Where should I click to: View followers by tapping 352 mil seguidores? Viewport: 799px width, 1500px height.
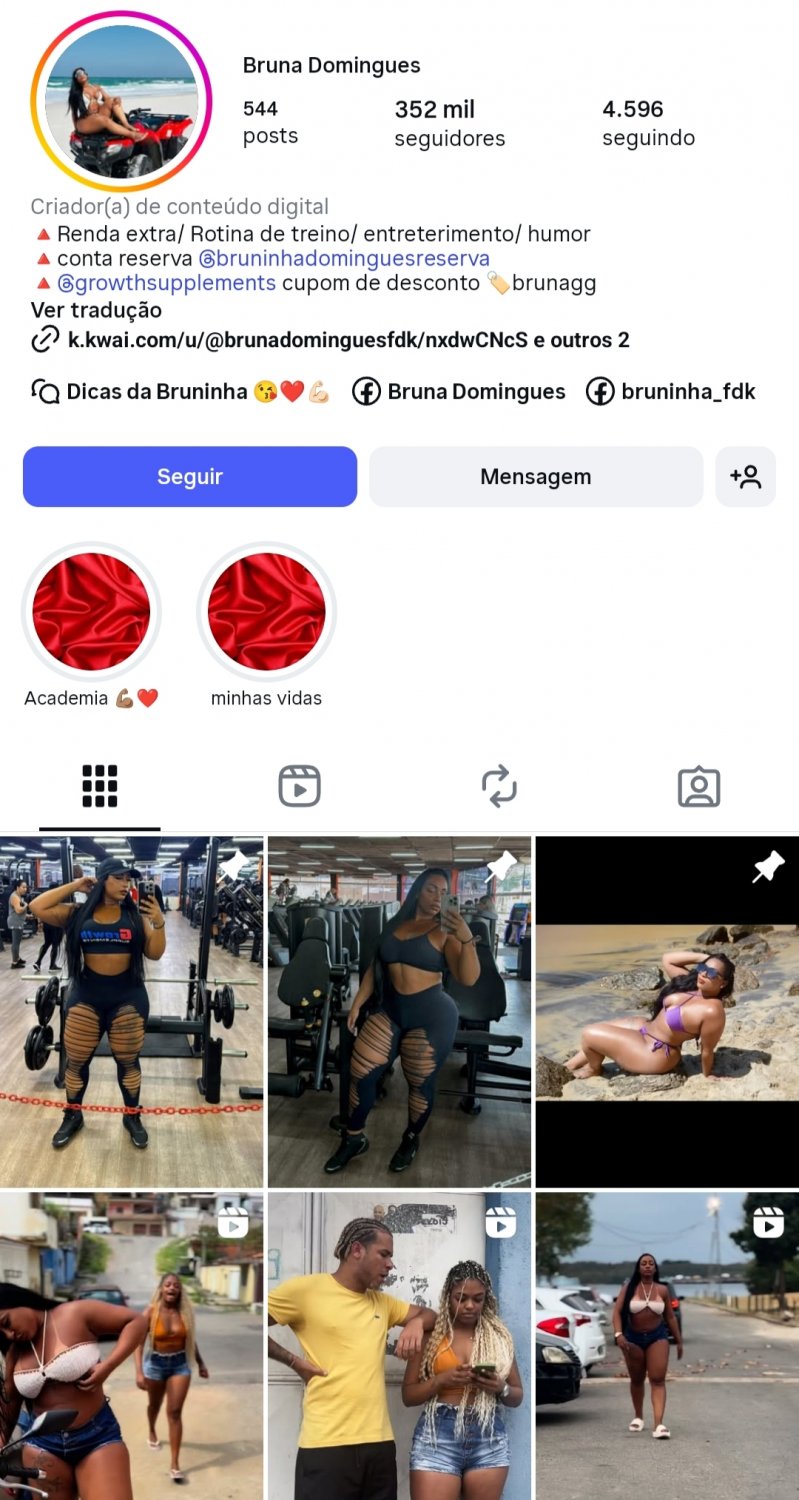pyautogui.click(x=449, y=122)
